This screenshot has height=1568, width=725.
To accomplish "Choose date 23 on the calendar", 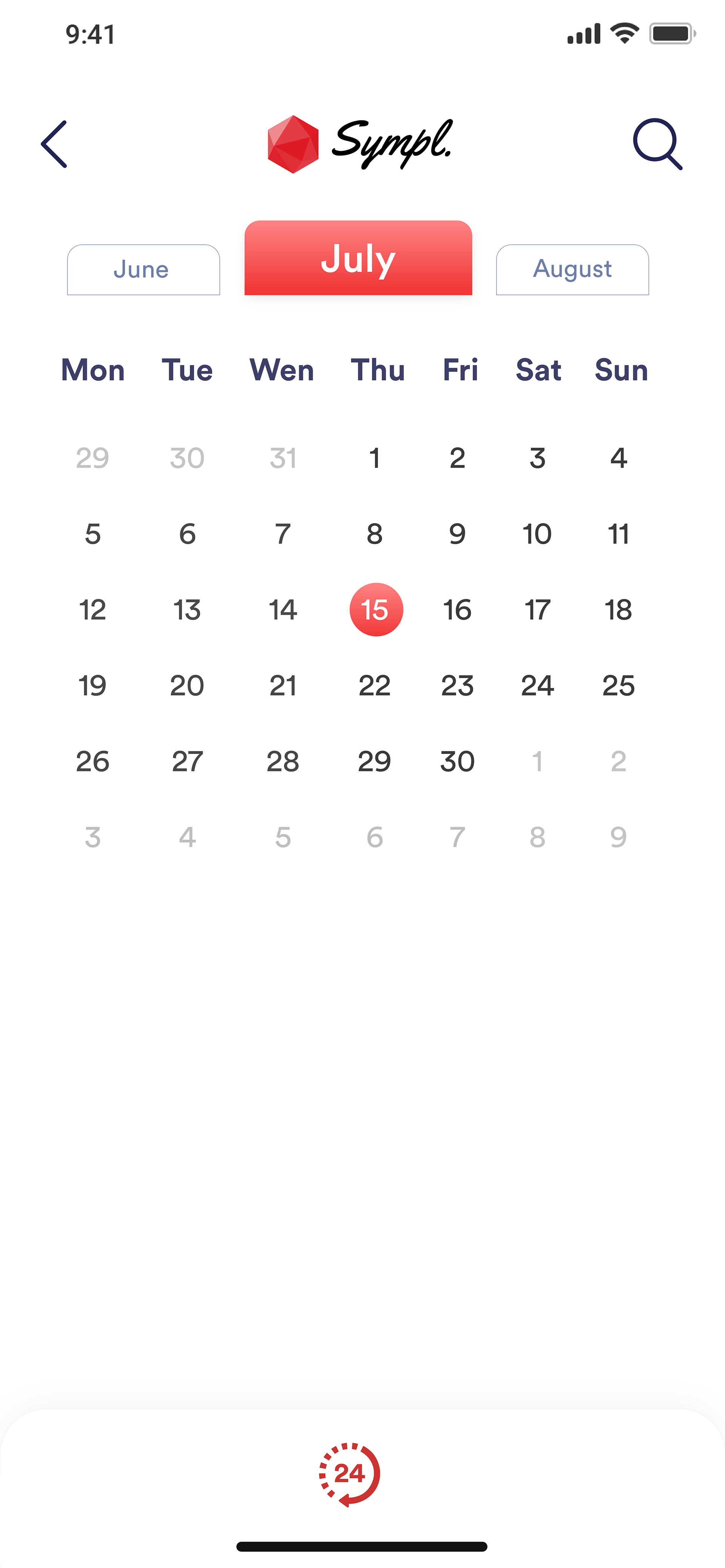I will [457, 686].
